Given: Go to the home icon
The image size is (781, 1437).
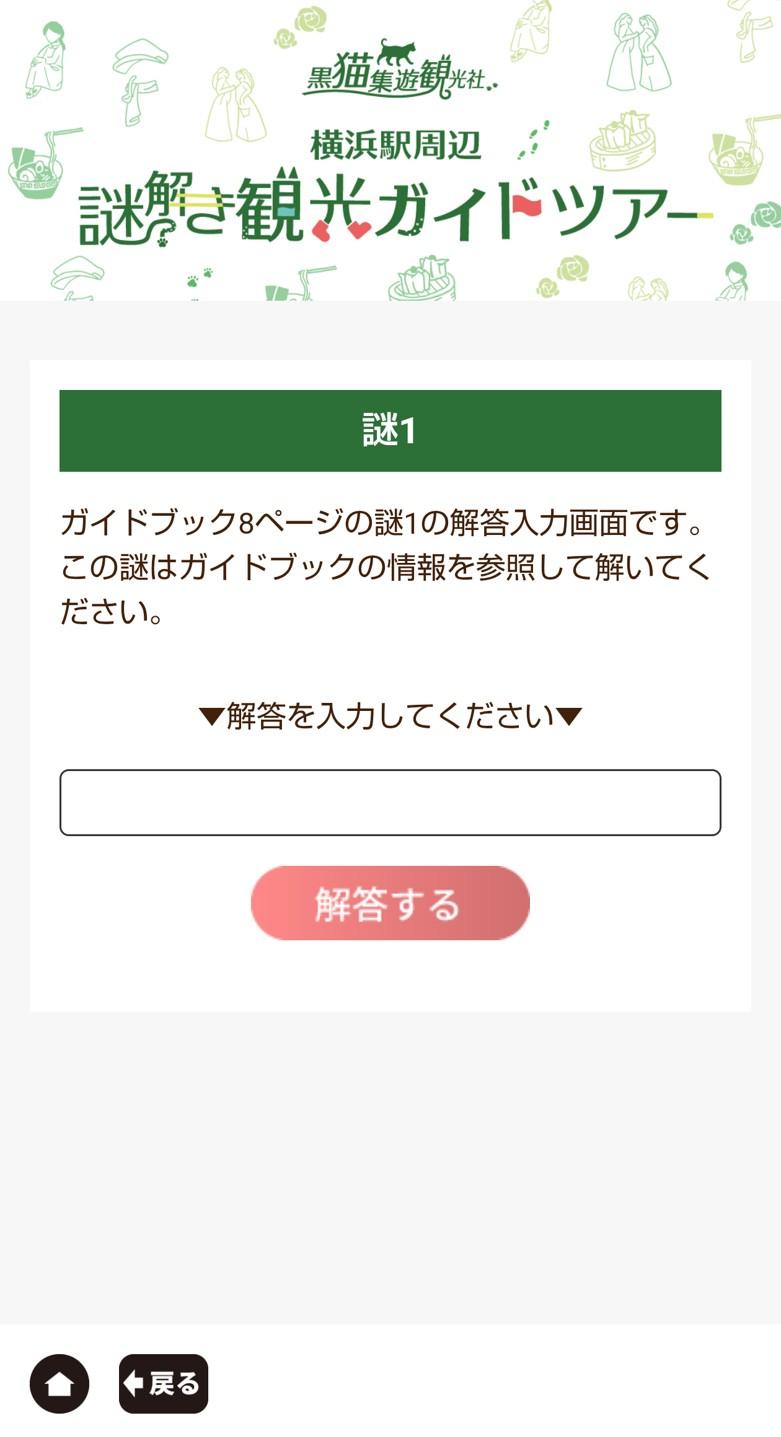Looking at the screenshot, I should coord(59,1383).
